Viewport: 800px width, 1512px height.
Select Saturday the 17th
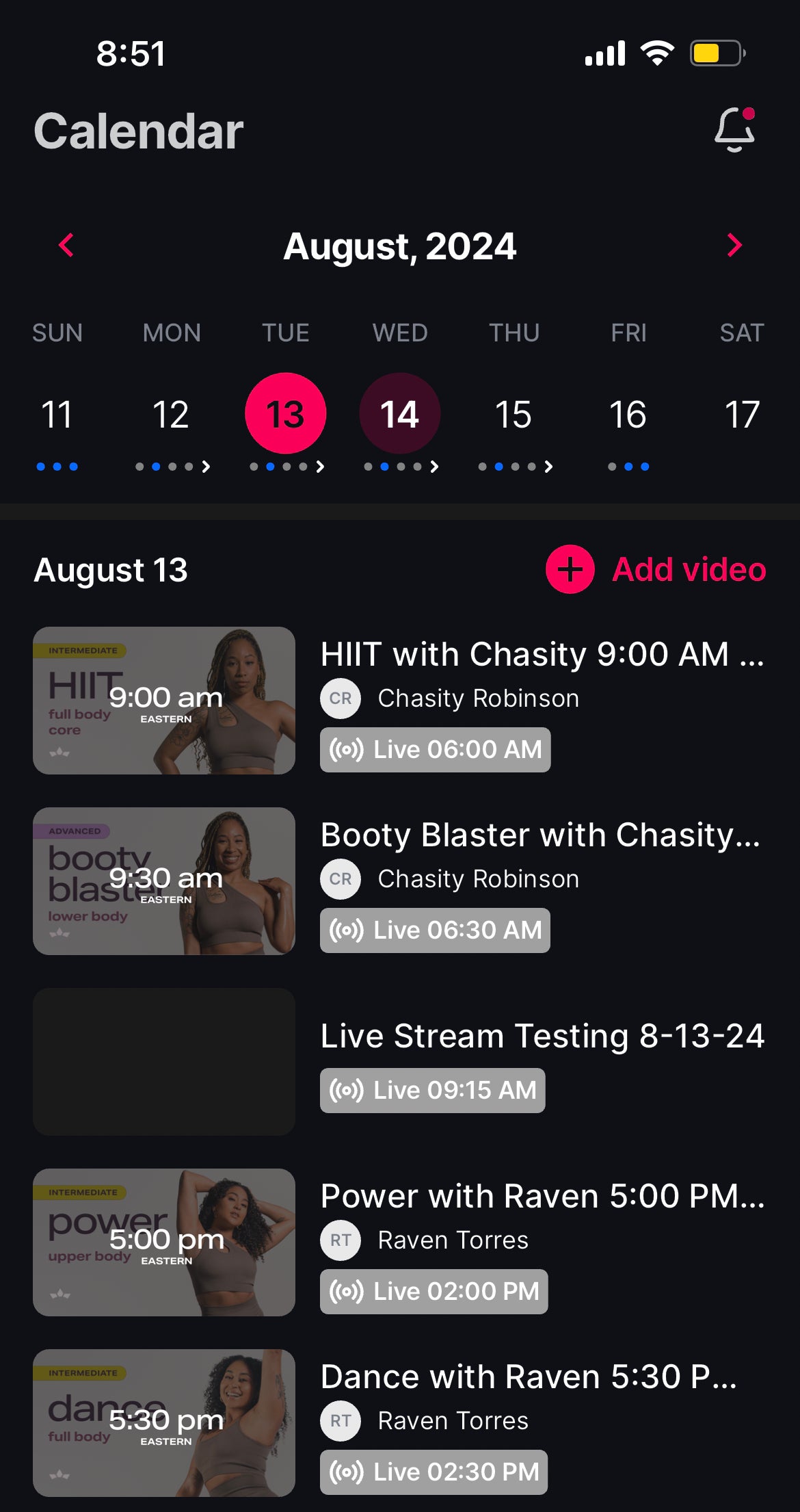(x=741, y=415)
